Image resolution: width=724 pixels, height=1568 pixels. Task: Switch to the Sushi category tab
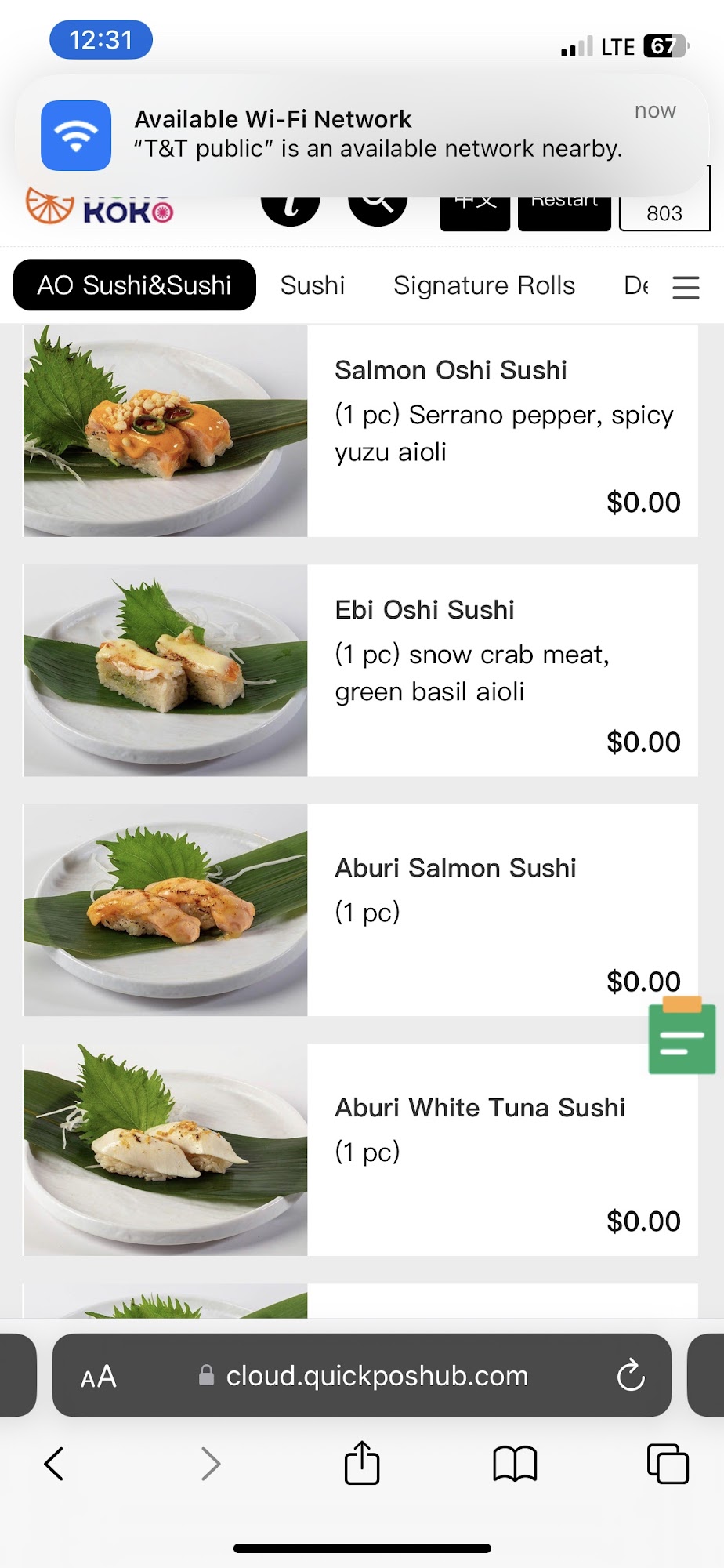point(313,285)
